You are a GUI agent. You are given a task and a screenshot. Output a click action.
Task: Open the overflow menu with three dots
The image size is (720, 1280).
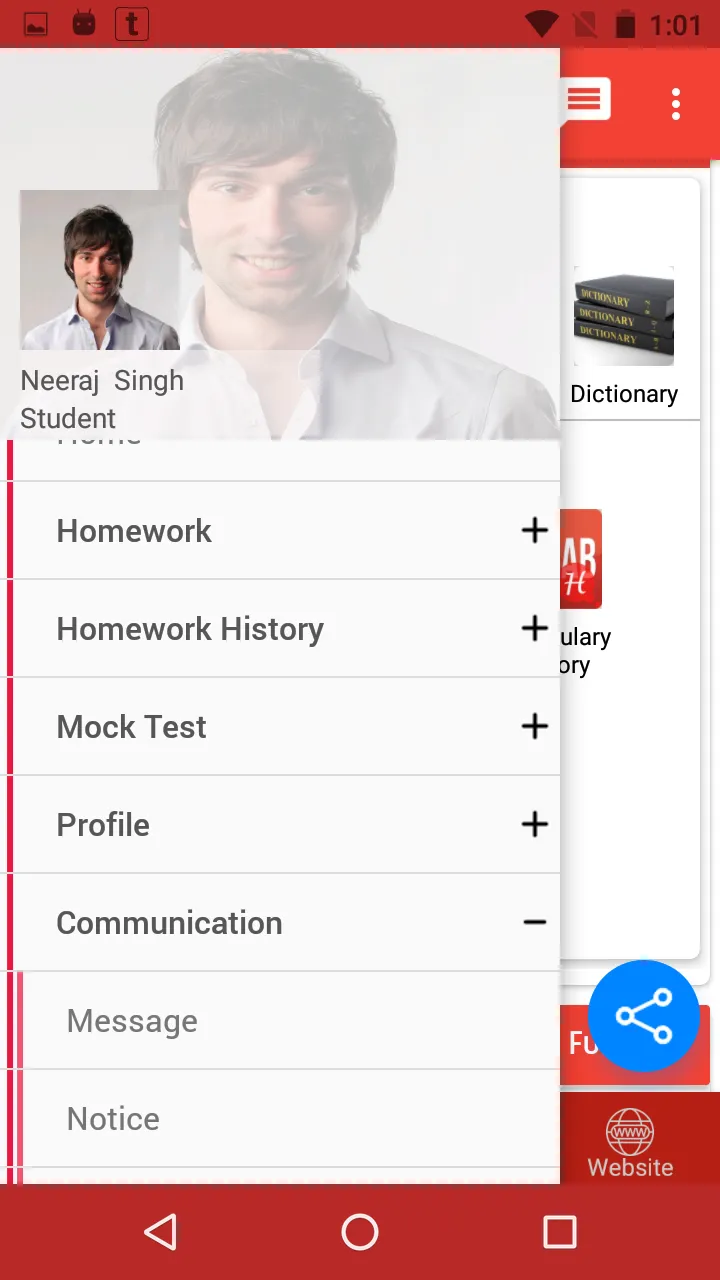pos(675,103)
